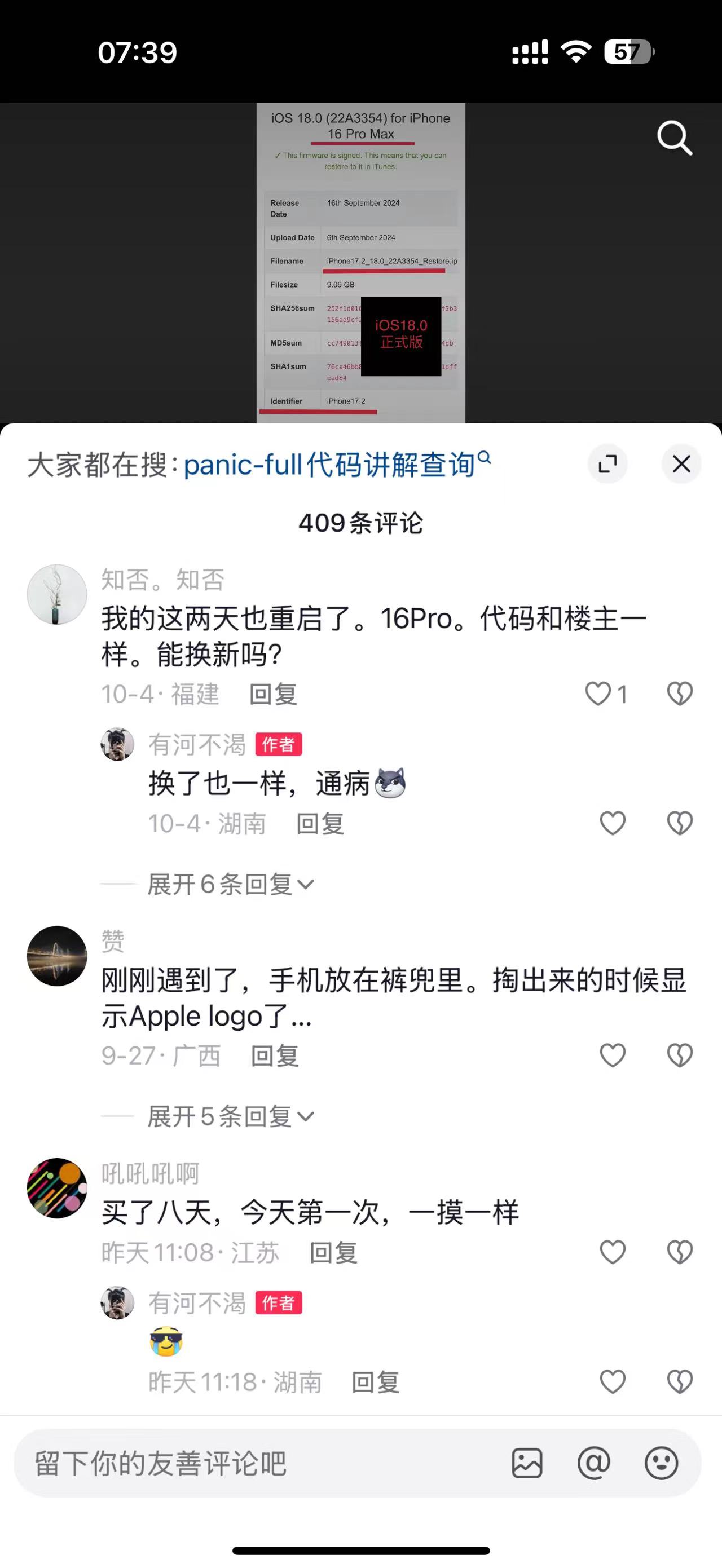
Task: Open the search magnifier icon
Action: click(x=675, y=138)
